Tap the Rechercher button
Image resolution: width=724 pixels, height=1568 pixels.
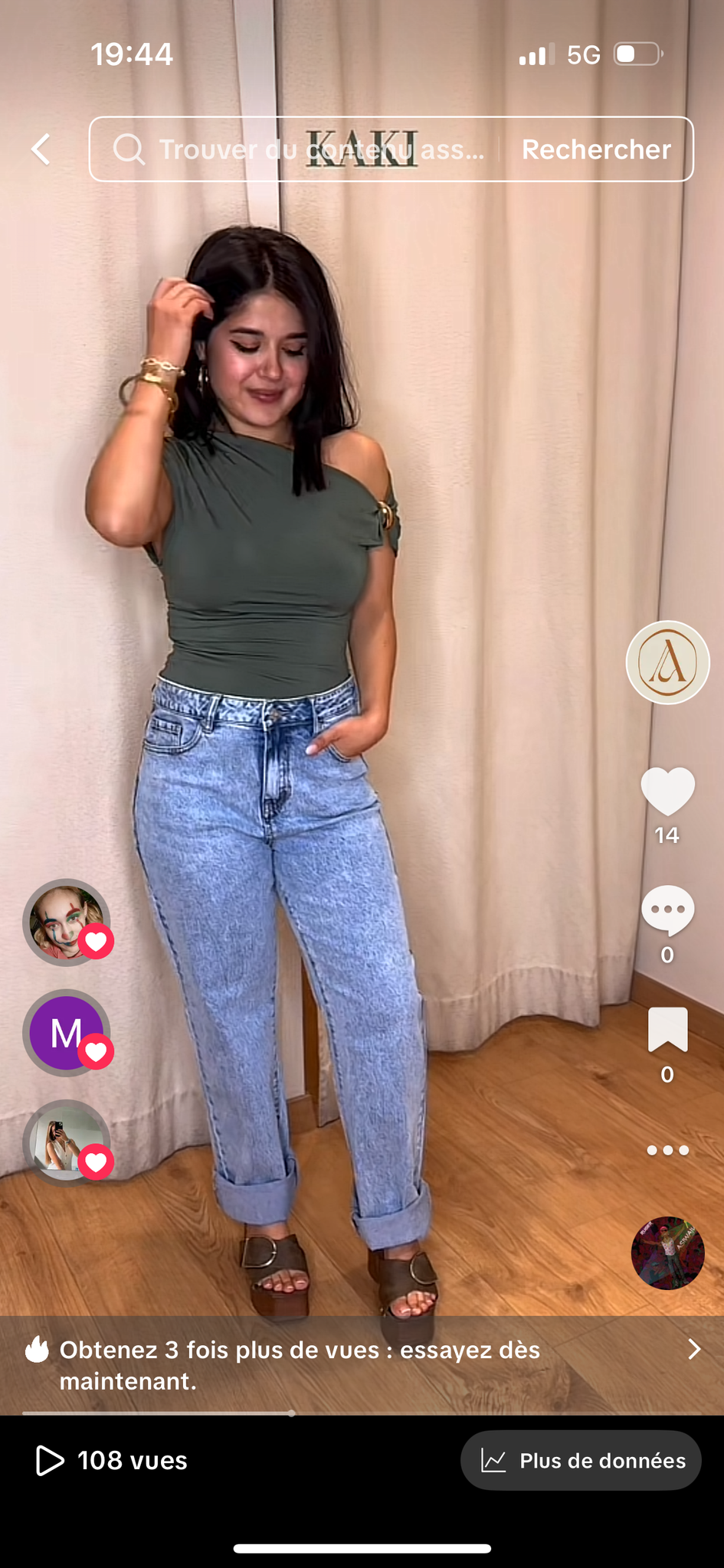tap(596, 149)
